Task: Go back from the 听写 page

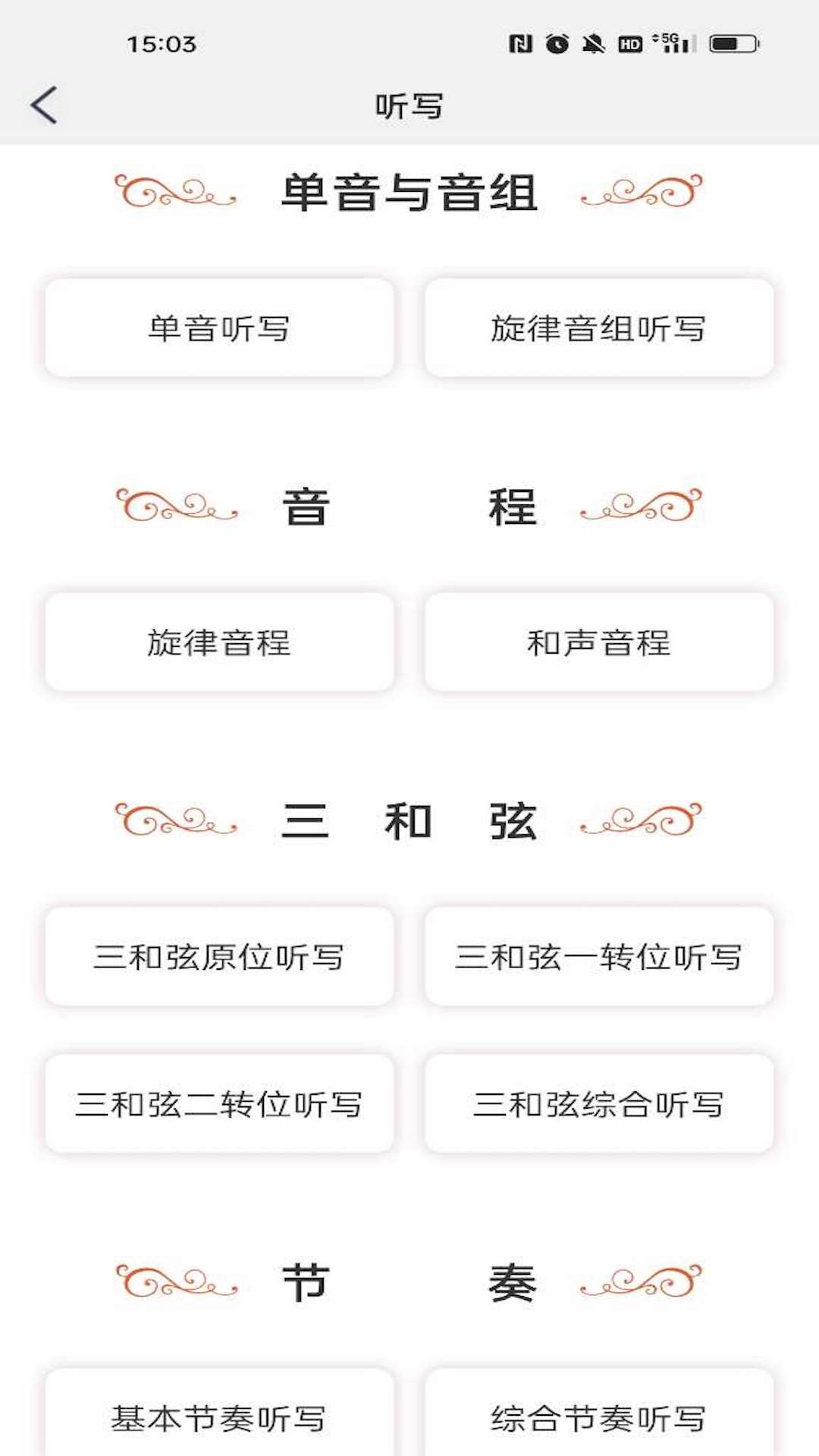Action: coord(44,105)
